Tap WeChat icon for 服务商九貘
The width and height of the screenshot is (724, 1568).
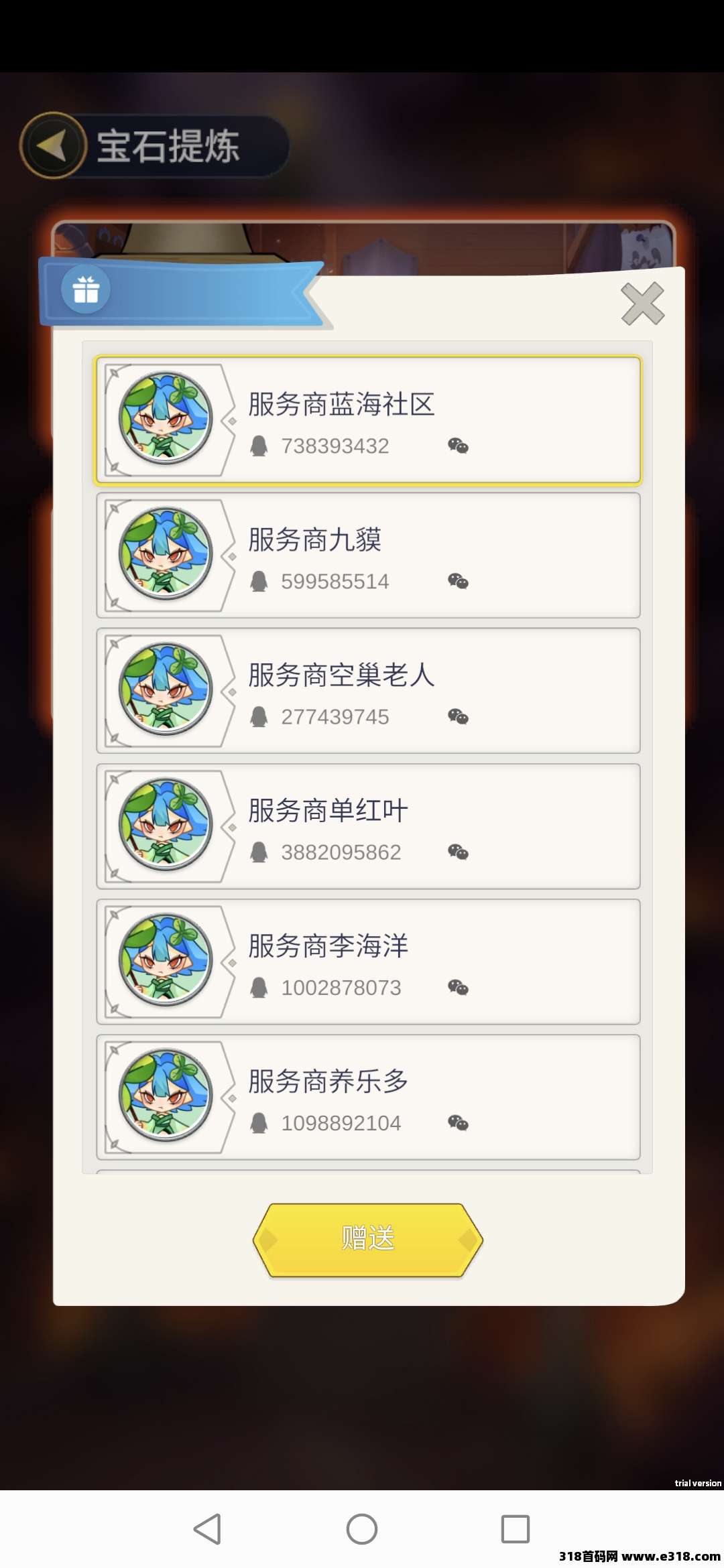[x=458, y=581]
